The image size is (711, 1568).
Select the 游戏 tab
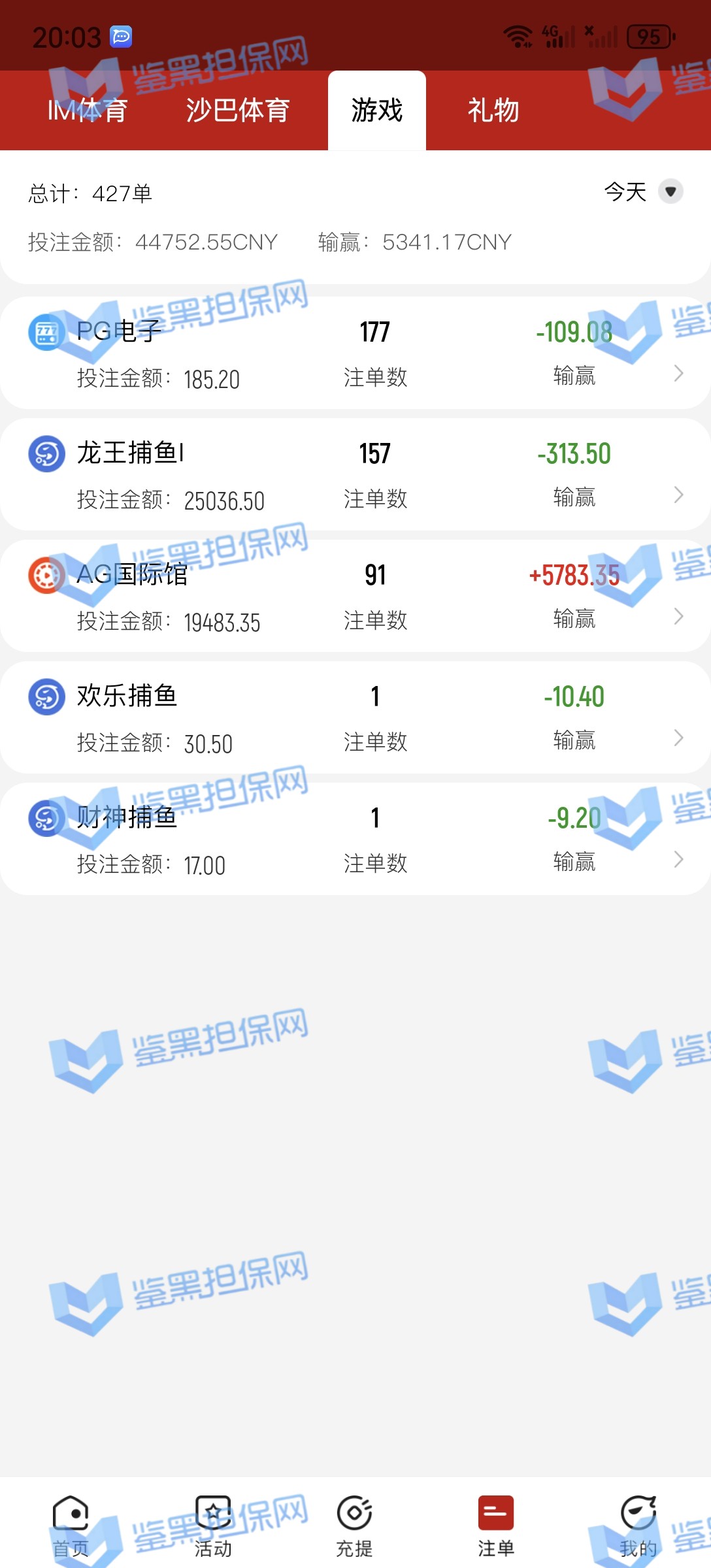(377, 110)
